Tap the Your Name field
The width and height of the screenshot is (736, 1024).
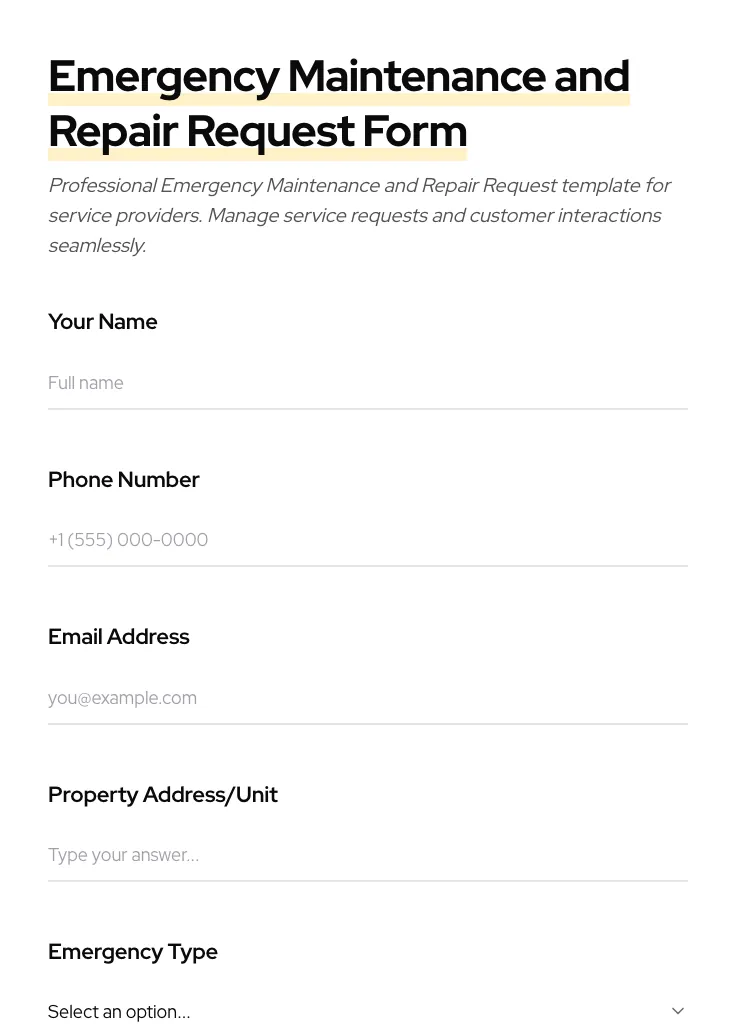tap(367, 383)
